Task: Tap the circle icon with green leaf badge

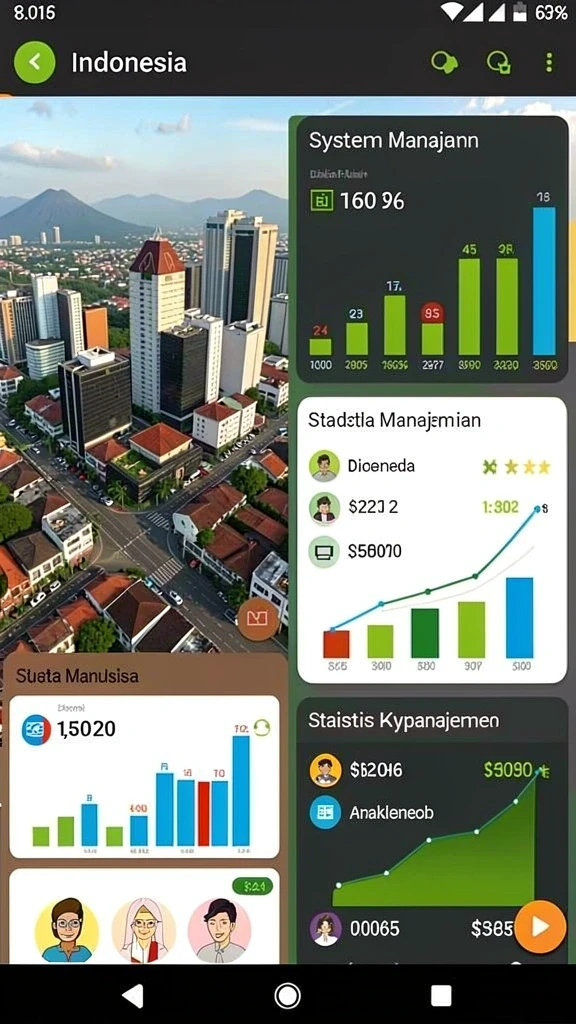Action: point(444,63)
